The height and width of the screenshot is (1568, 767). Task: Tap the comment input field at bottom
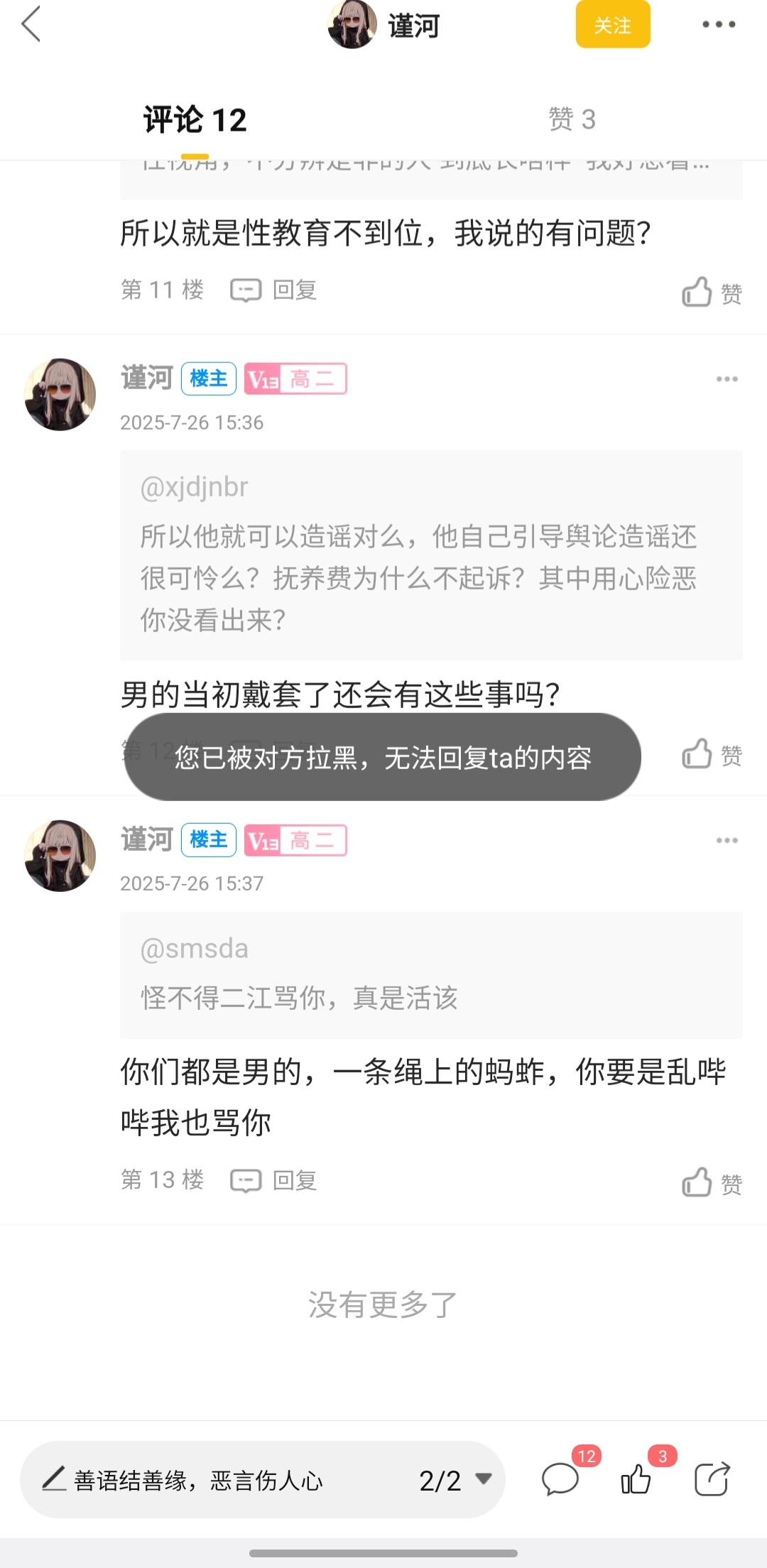coord(213,1480)
